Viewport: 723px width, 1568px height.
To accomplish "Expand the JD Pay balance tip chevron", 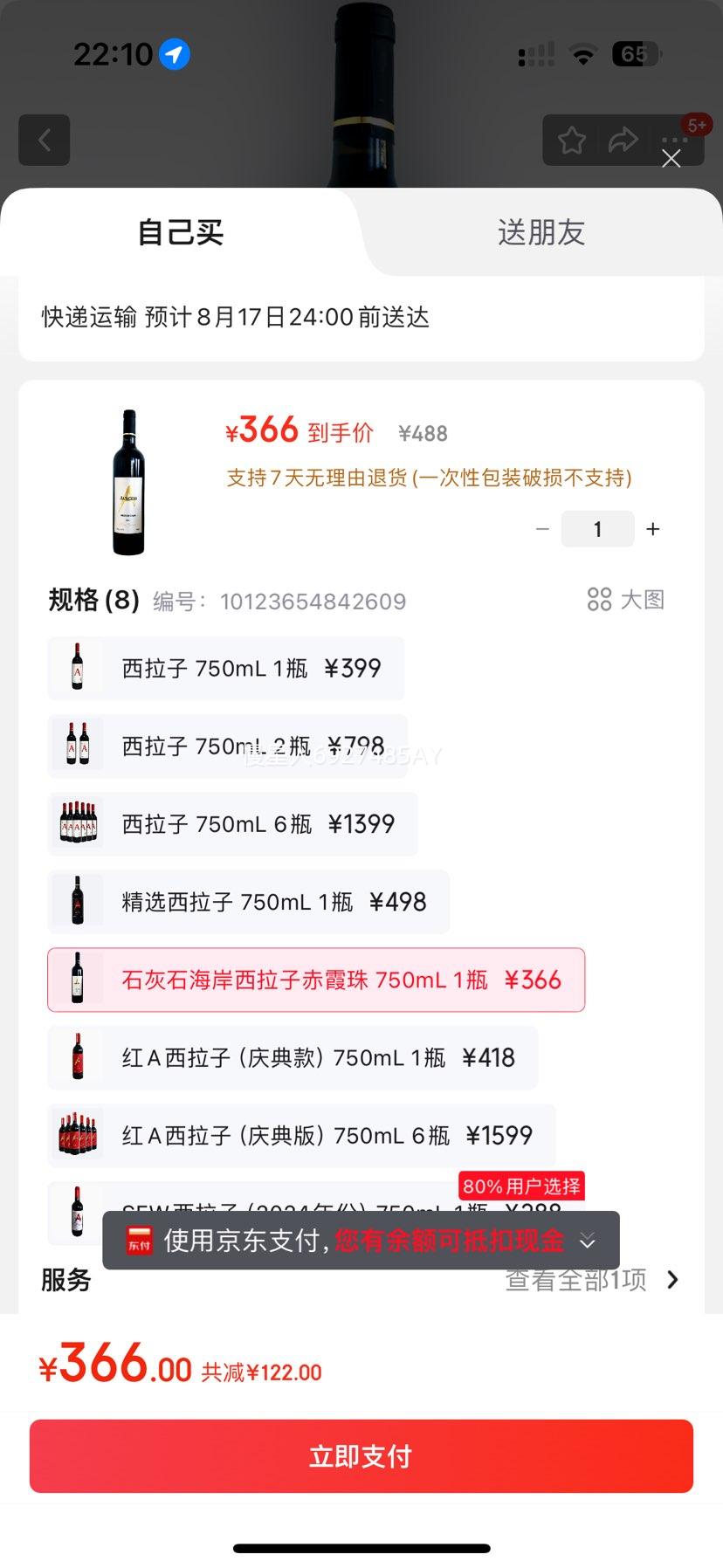I will tap(587, 1241).
